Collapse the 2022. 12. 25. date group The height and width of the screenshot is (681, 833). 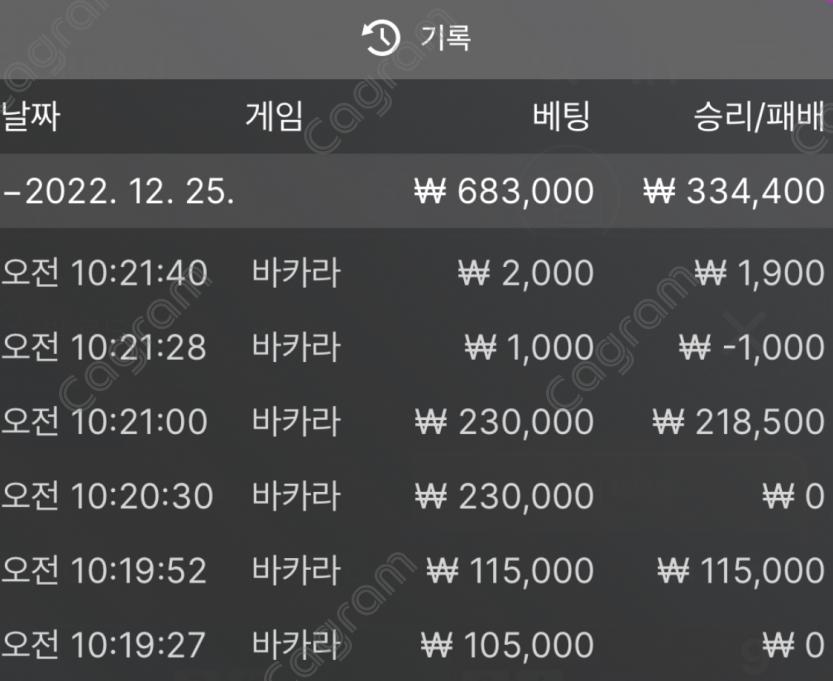coord(120,191)
